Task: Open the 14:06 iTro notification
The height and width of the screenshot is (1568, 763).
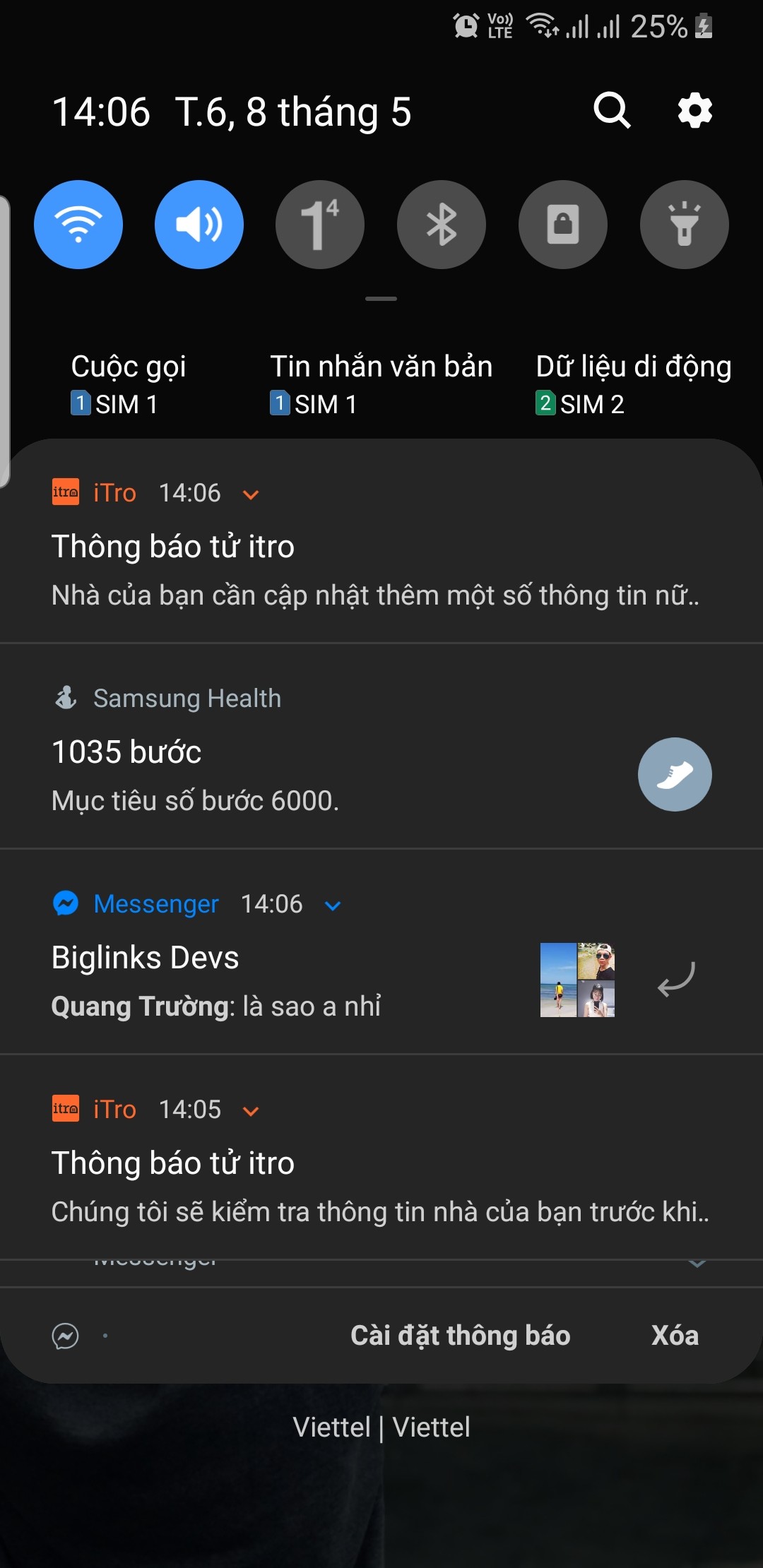Action: [x=374, y=571]
